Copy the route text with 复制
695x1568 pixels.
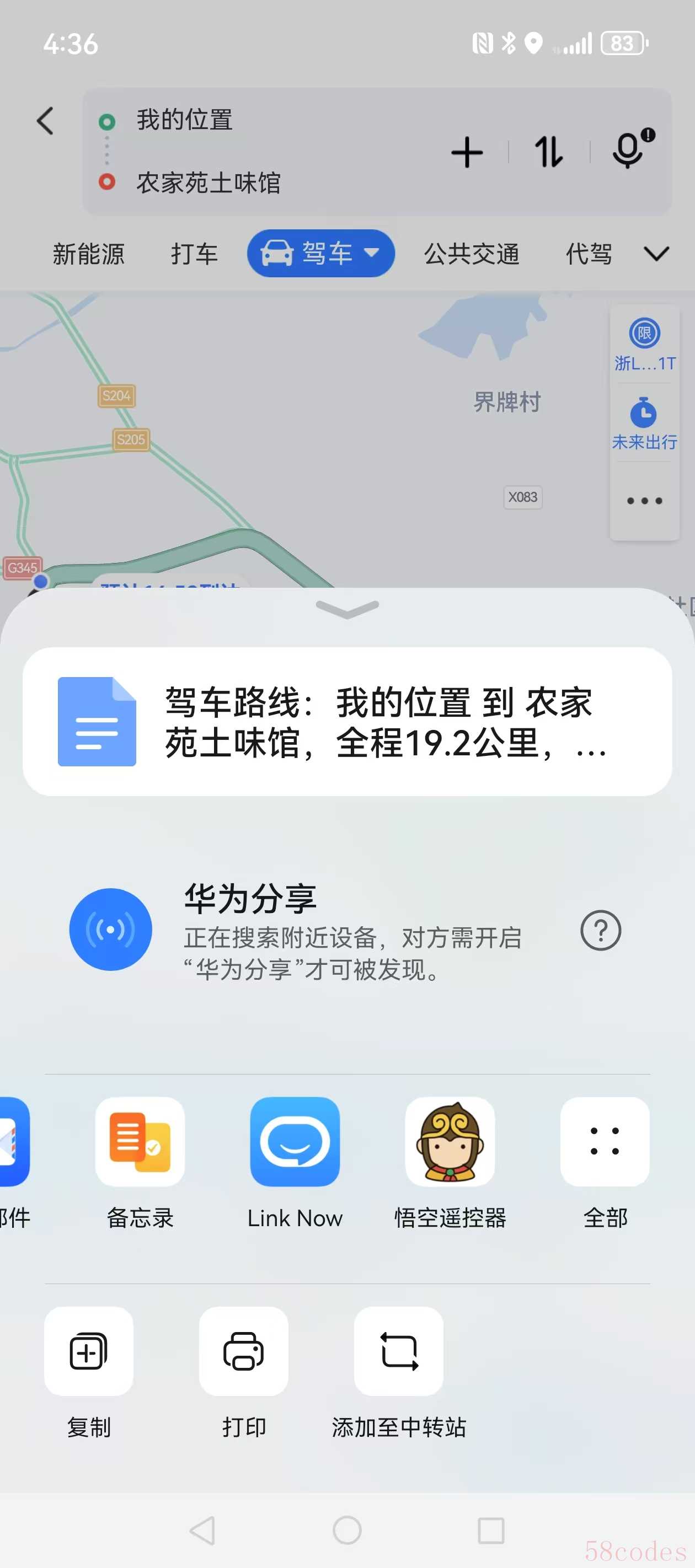click(89, 1351)
